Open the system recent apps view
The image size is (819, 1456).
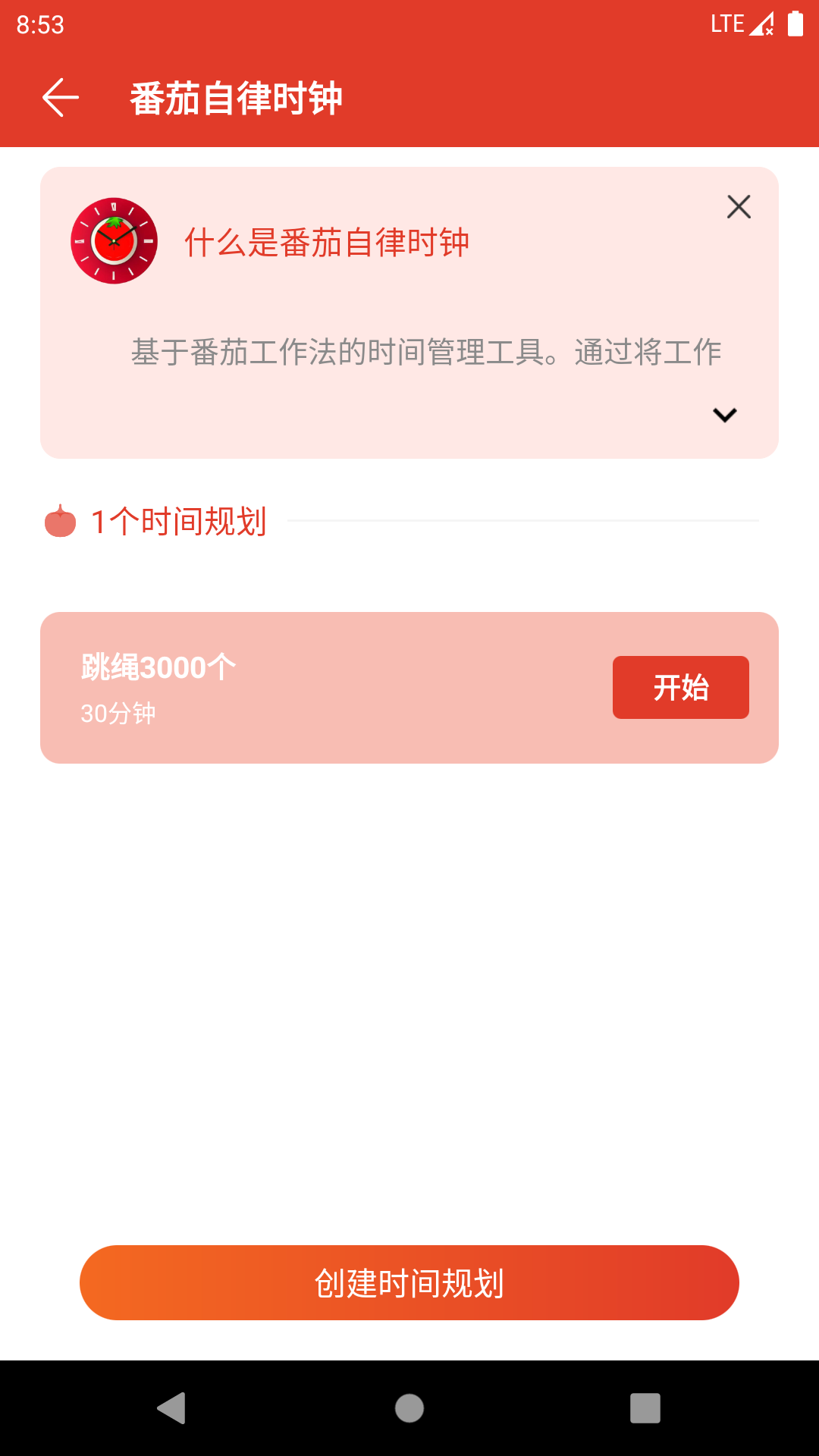(x=645, y=1408)
